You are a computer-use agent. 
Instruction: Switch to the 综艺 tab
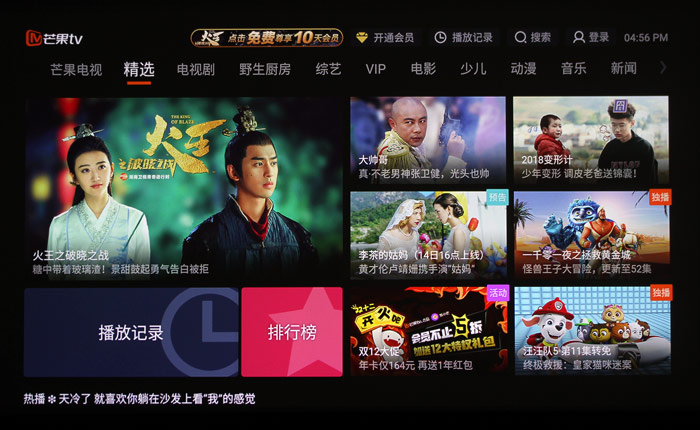click(x=328, y=69)
